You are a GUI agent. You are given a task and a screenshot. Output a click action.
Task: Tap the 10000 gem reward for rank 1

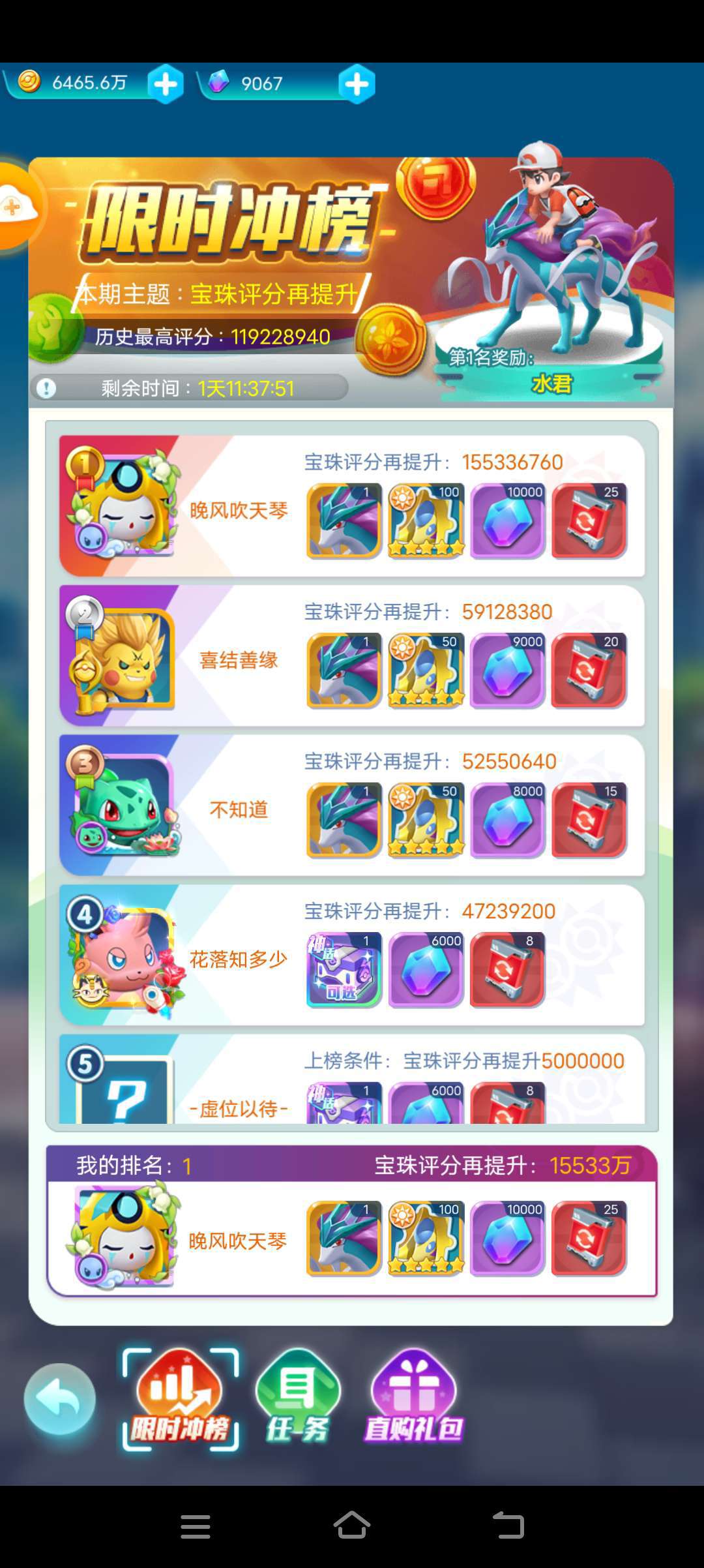(507, 521)
